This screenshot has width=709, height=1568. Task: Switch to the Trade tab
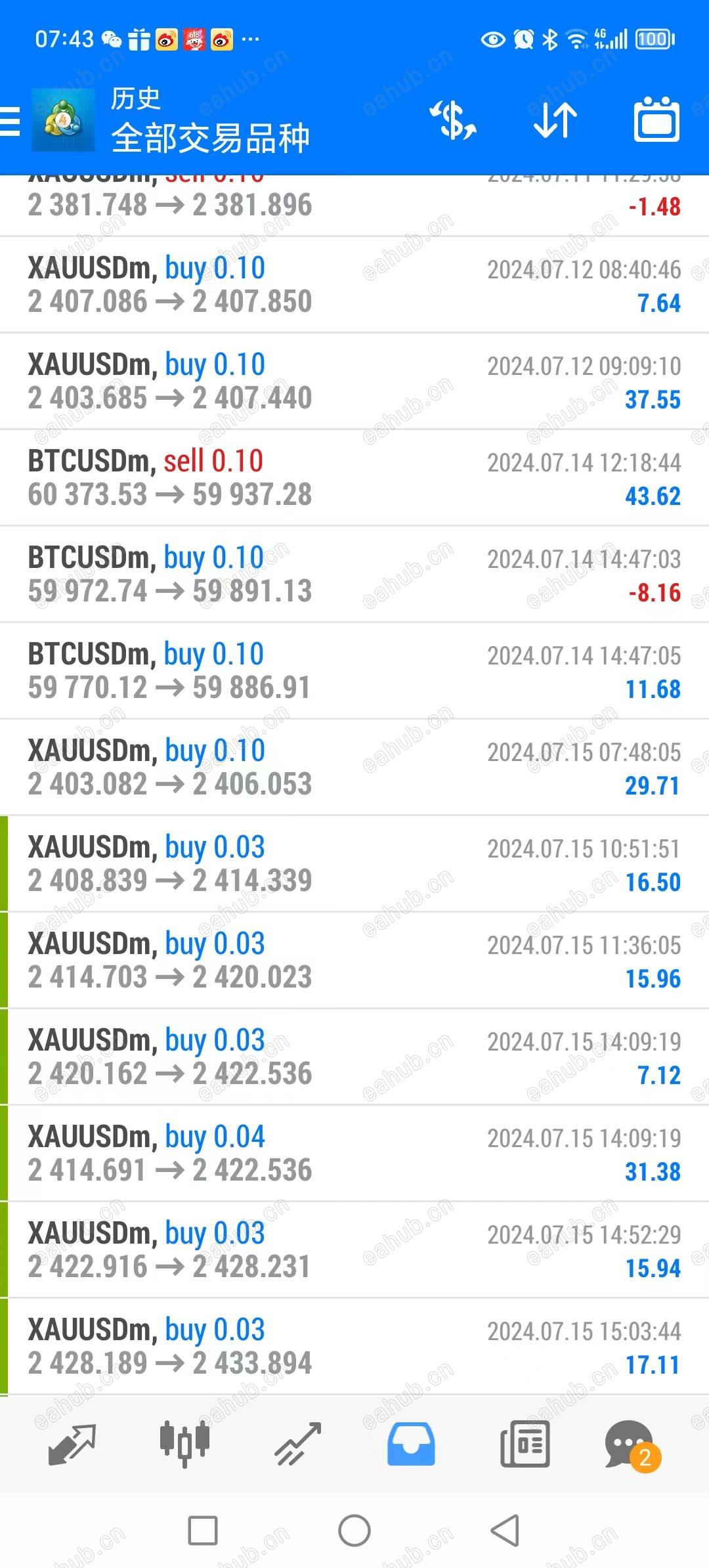click(298, 1443)
